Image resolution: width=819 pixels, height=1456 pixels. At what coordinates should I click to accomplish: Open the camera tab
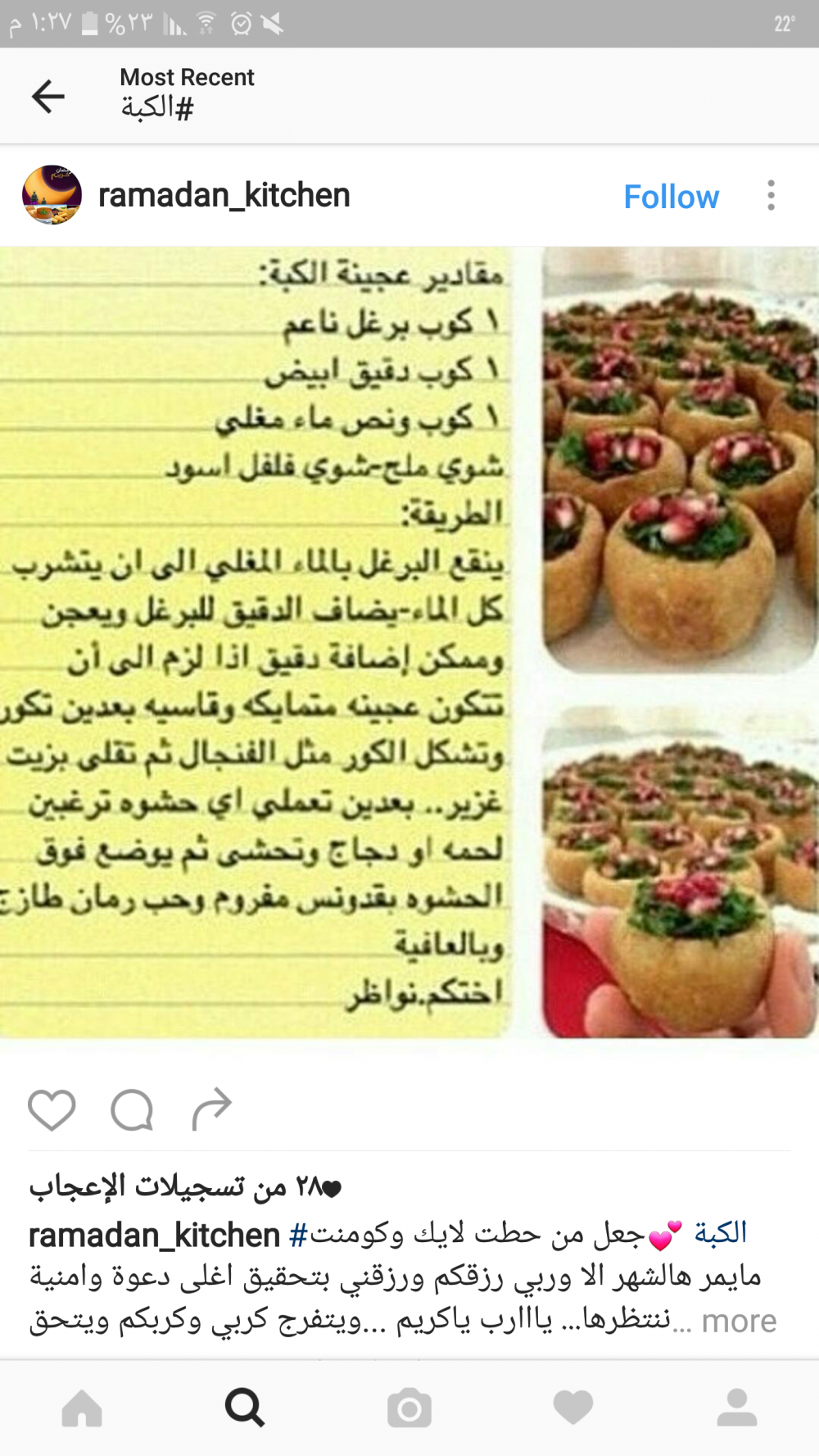click(x=409, y=1408)
